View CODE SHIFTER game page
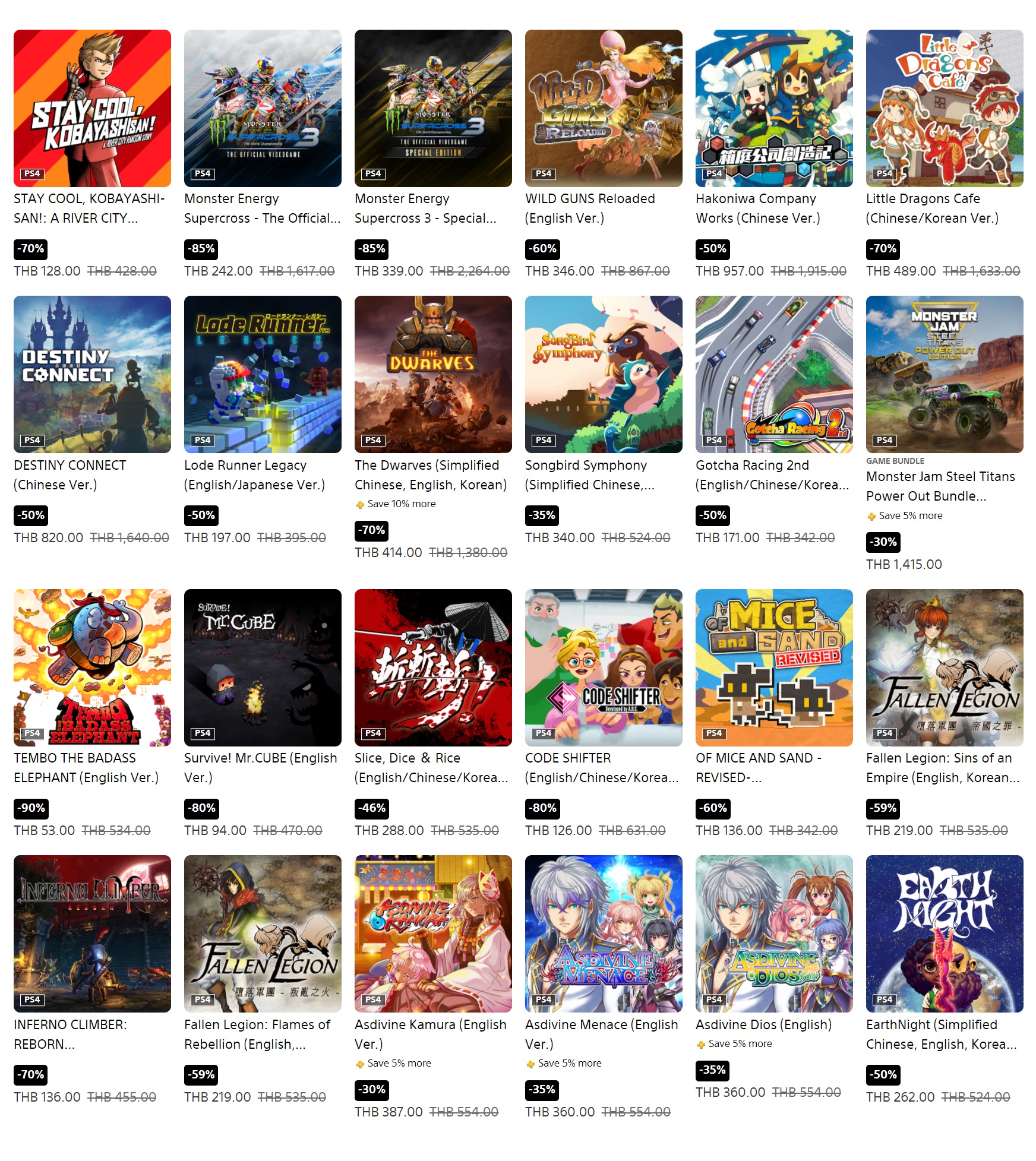Image resolution: width=1036 pixels, height=1161 pixels. [604, 668]
